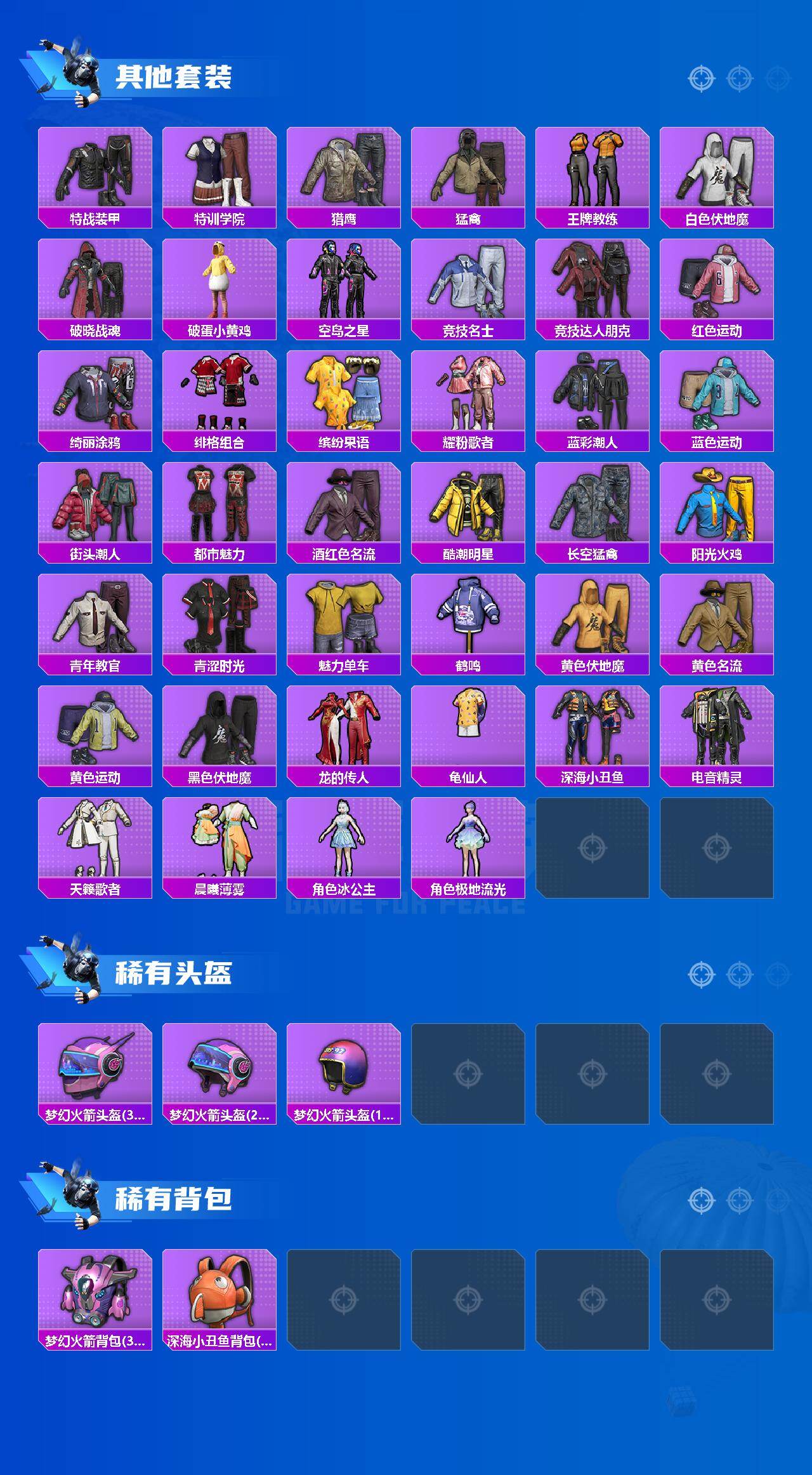The height and width of the screenshot is (1475, 812).
Task: Select the 特战装甲 outfit
Action: click(94, 170)
